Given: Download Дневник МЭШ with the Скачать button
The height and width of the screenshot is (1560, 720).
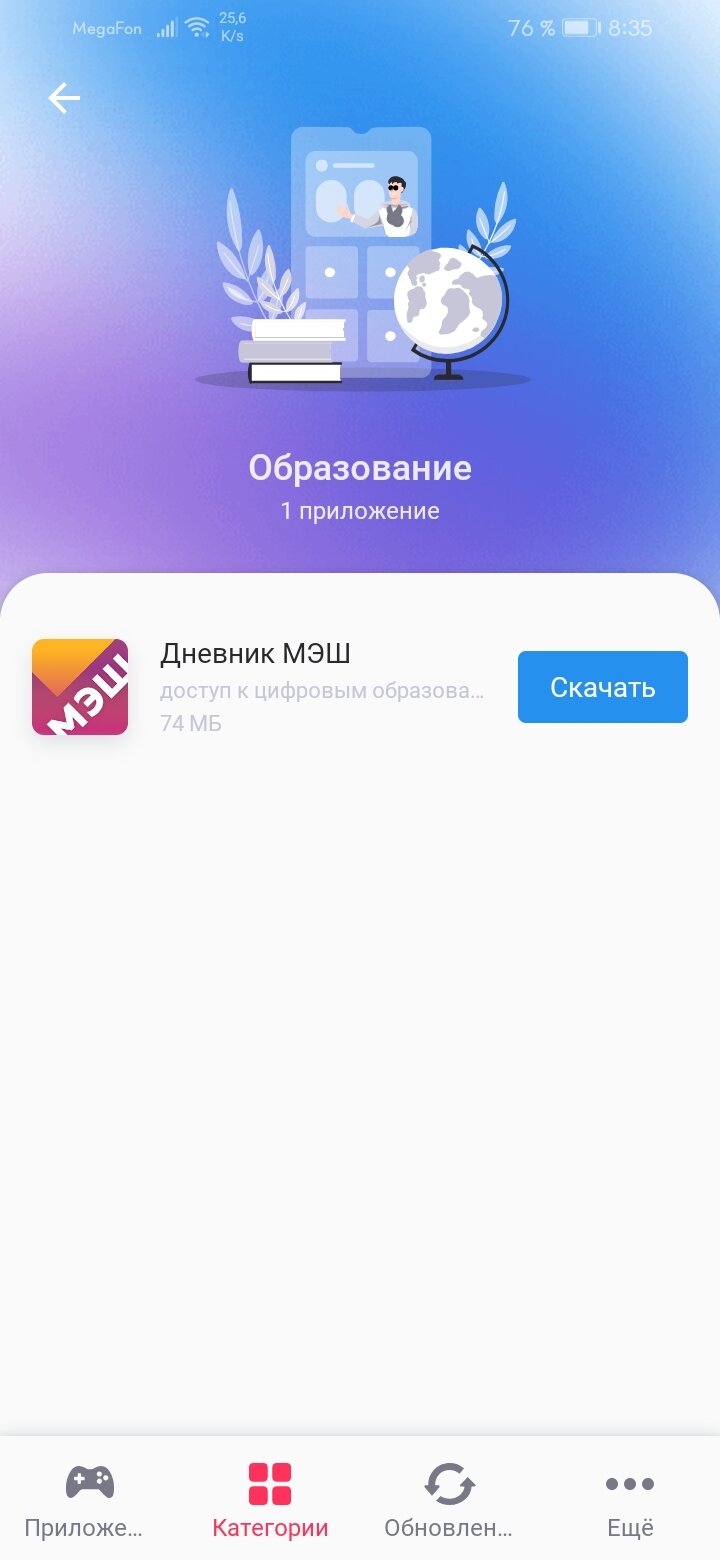Looking at the screenshot, I should tap(602, 687).
